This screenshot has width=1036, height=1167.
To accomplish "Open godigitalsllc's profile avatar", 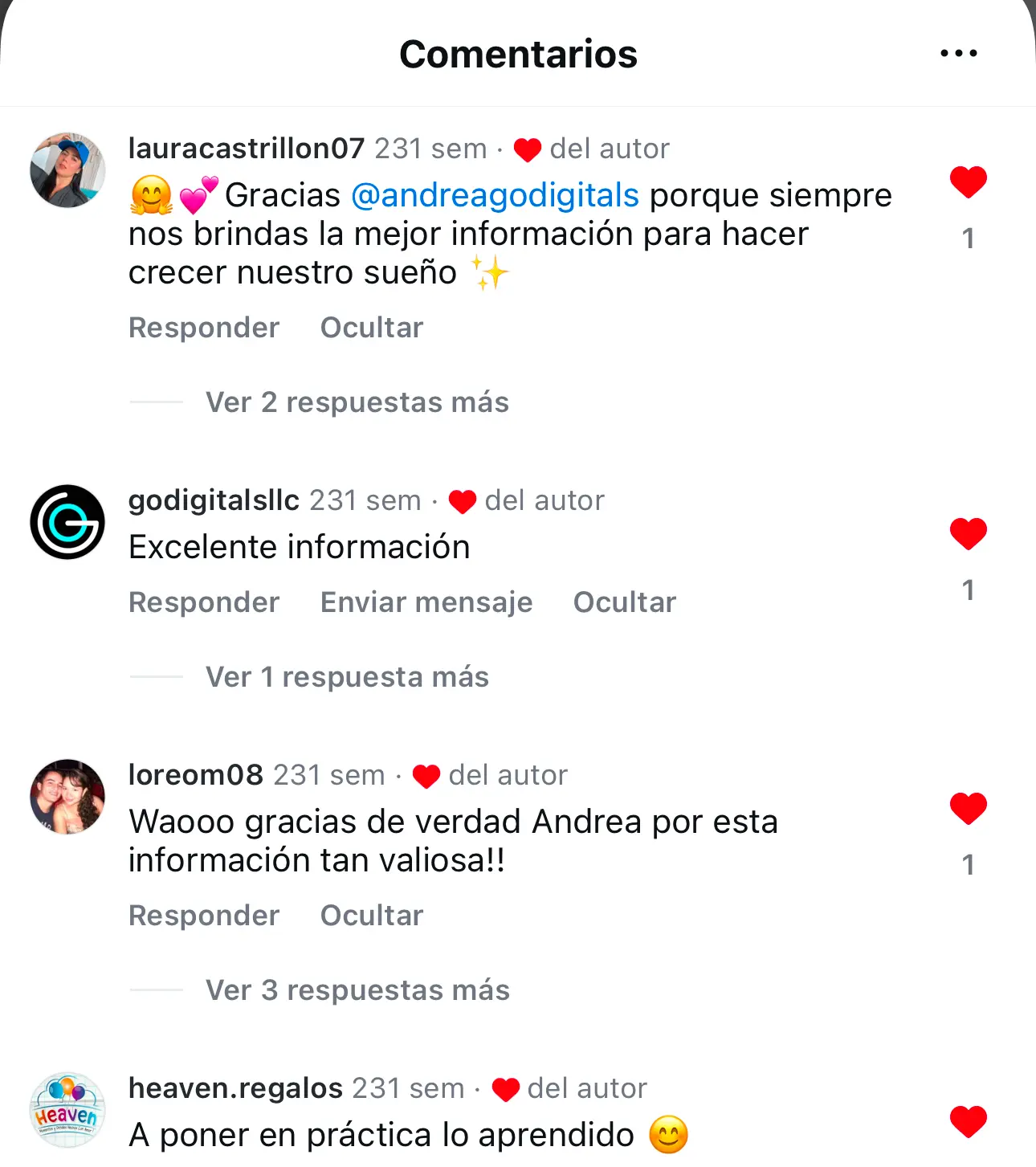I will [x=67, y=522].
